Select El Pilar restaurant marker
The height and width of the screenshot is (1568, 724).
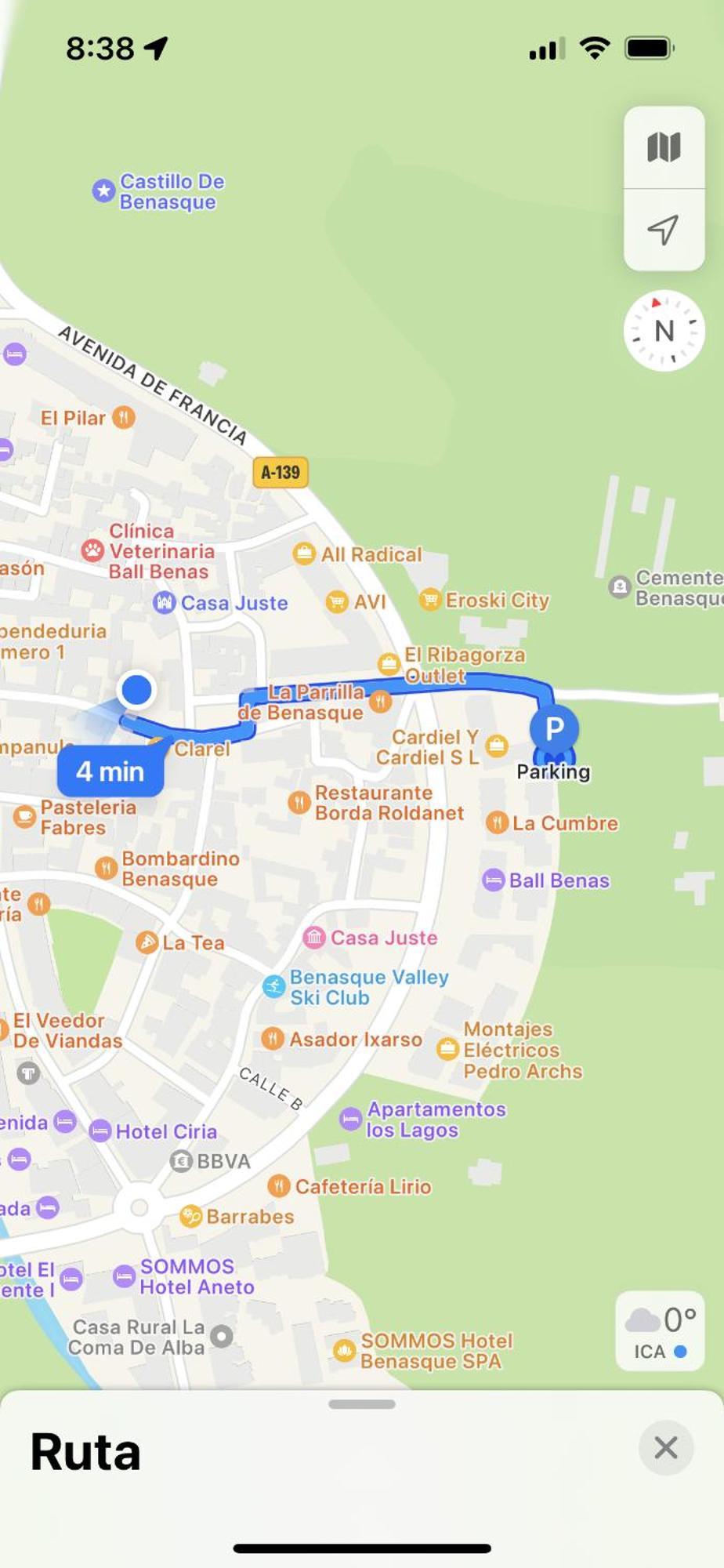point(123,417)
